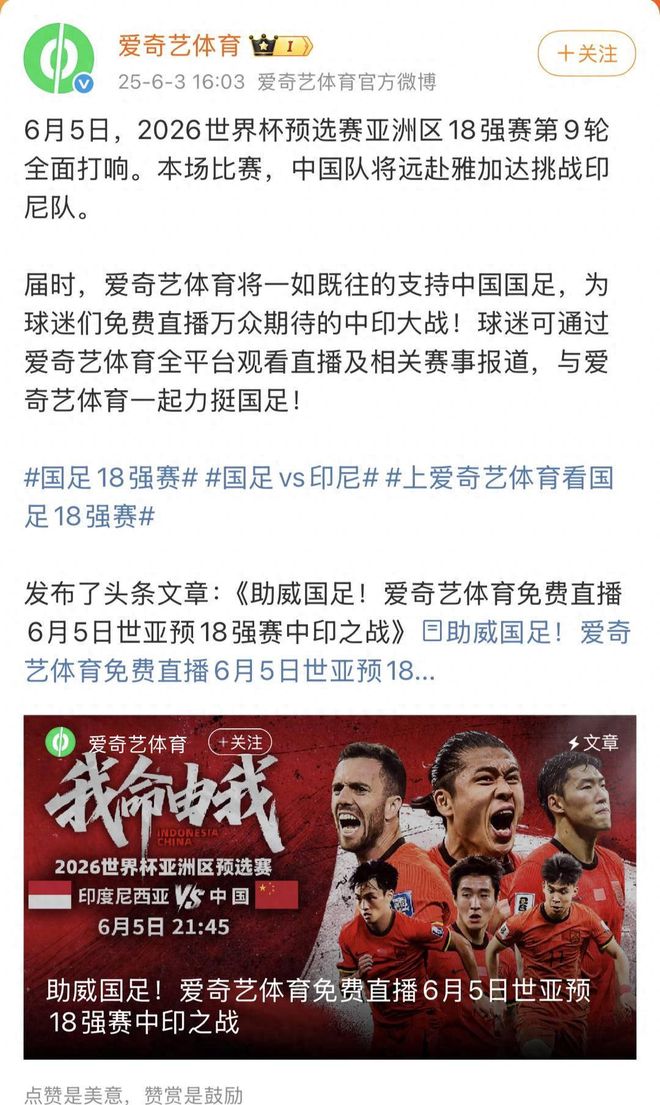
Task: Follow 爱奇艺体育 with the 关注 button
Action: point(586,52)
